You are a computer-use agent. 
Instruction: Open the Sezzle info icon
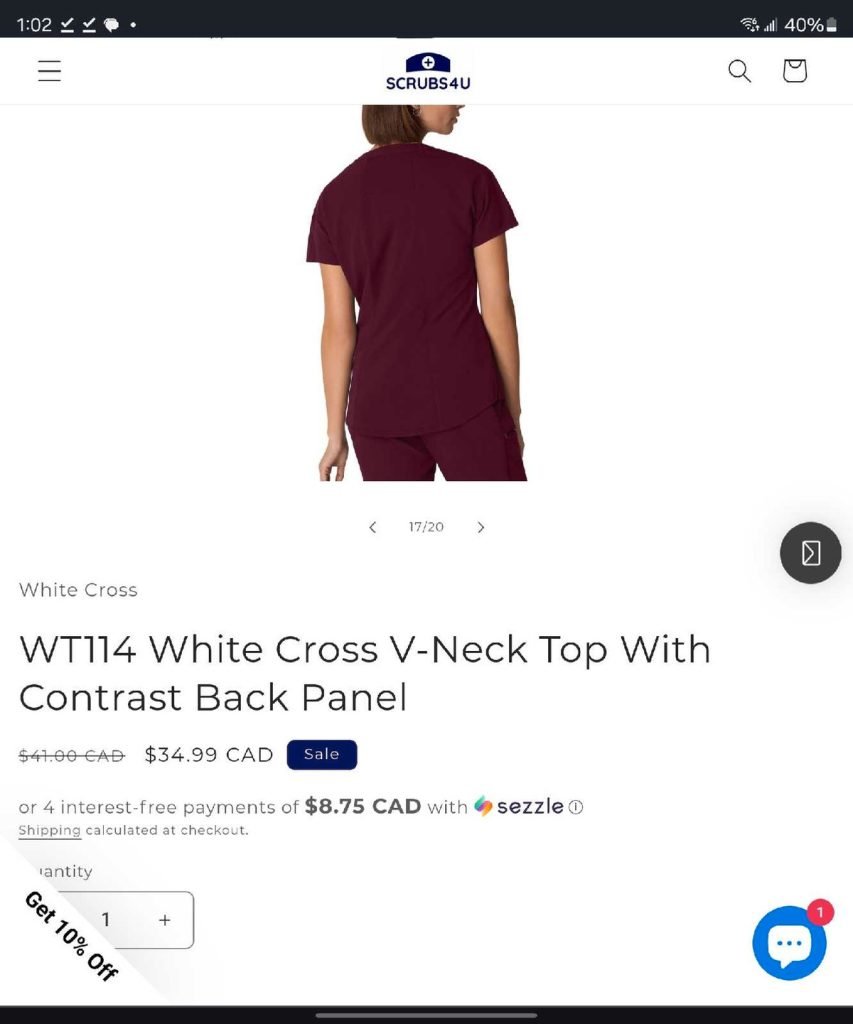point(576,807)
